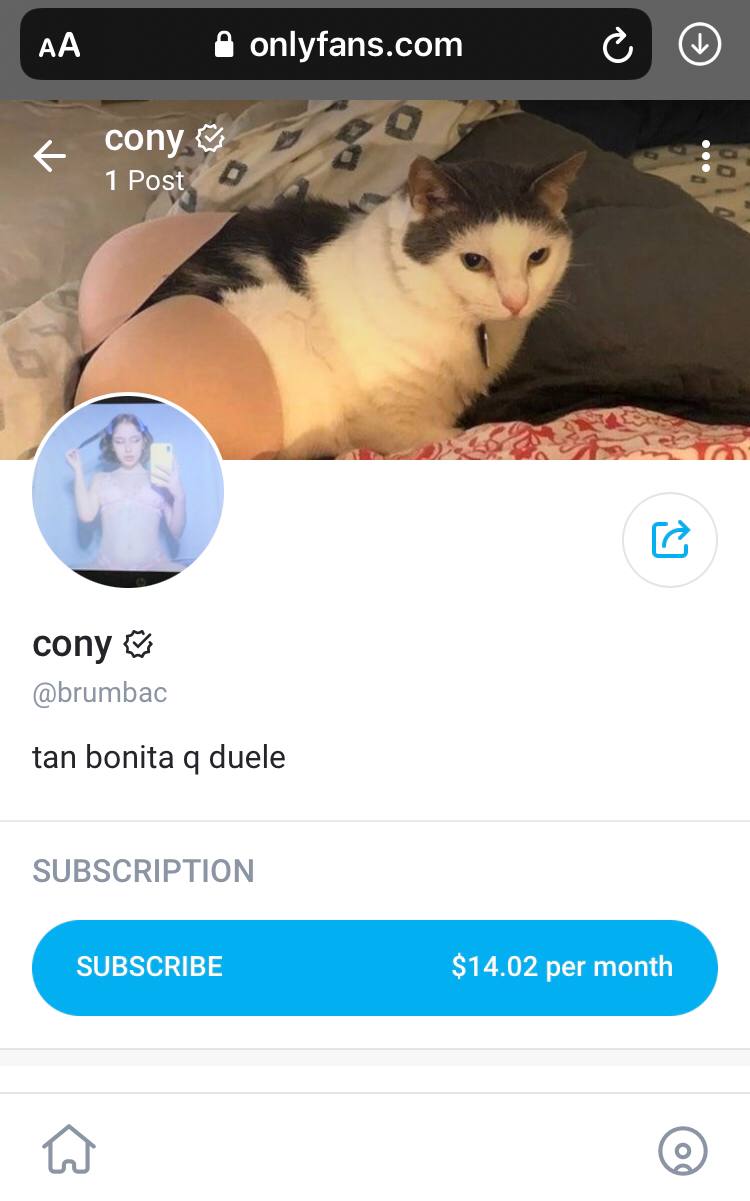Image resolution: width=750 pixels, height=1201 pixels.
Task: Open the account profile tab
Action: pos(682,1150)
